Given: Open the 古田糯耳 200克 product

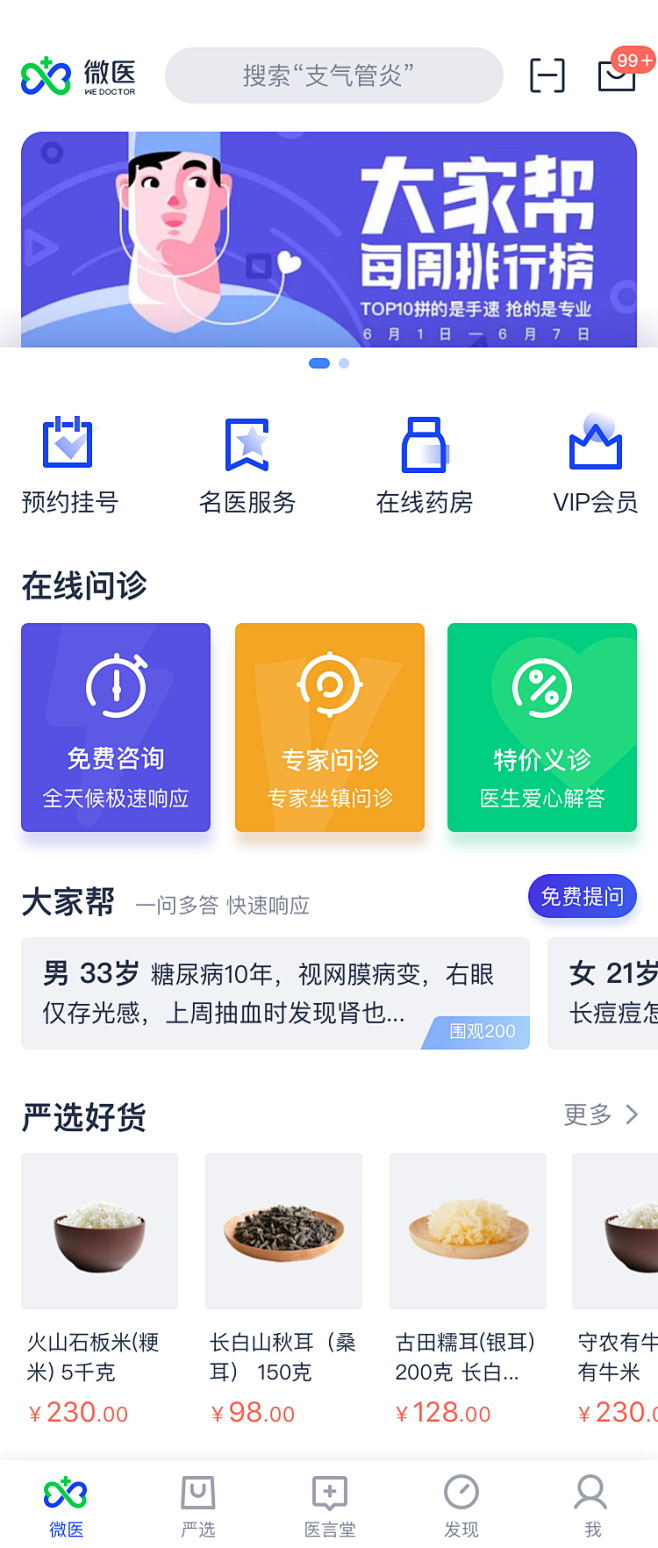Looking at the screenshot, I should 467,1290.
